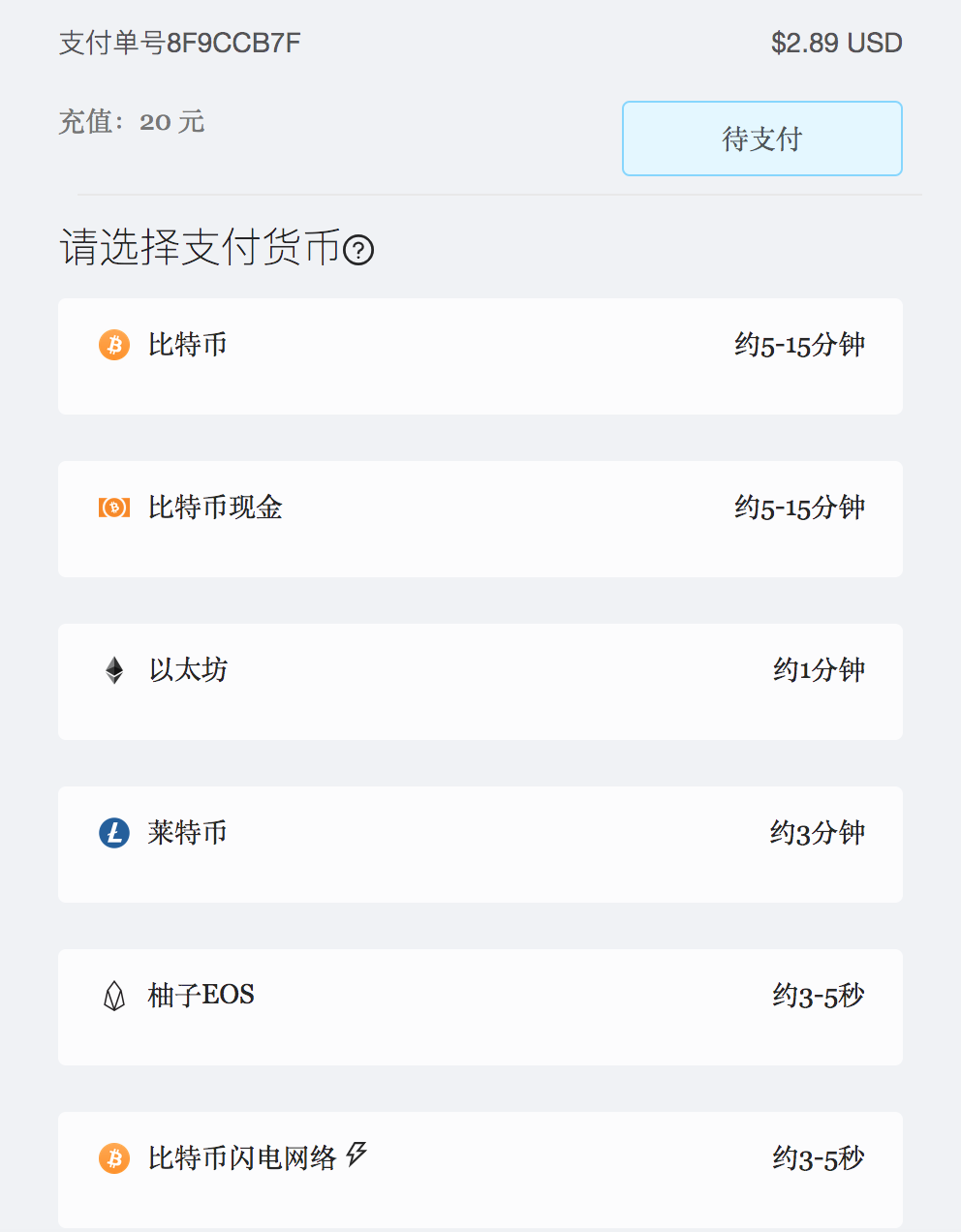
Task: Click the 约3-5秒 estimate for EOS
Action: point(819,995)
